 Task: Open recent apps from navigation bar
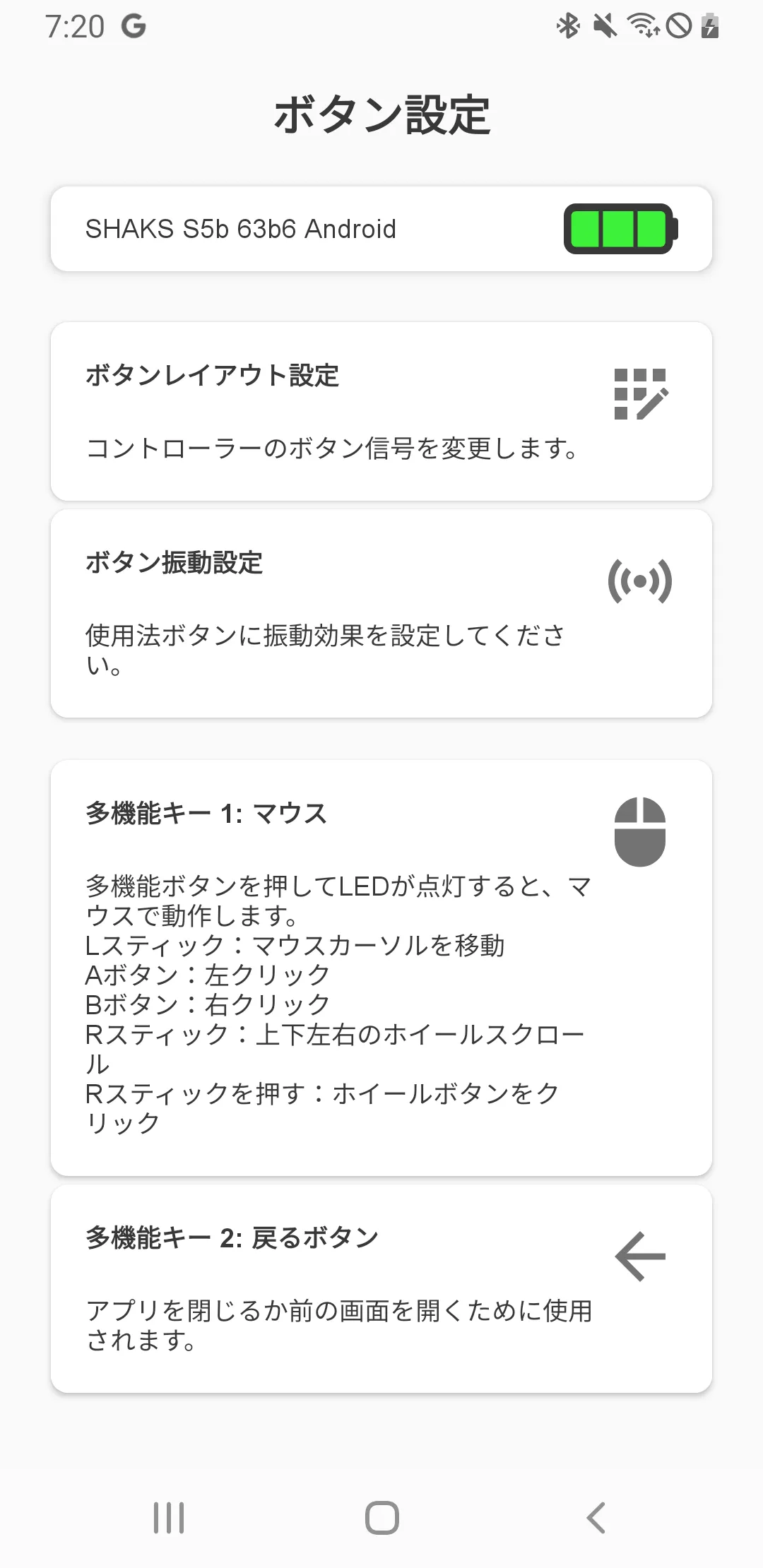coord(169,1517)
